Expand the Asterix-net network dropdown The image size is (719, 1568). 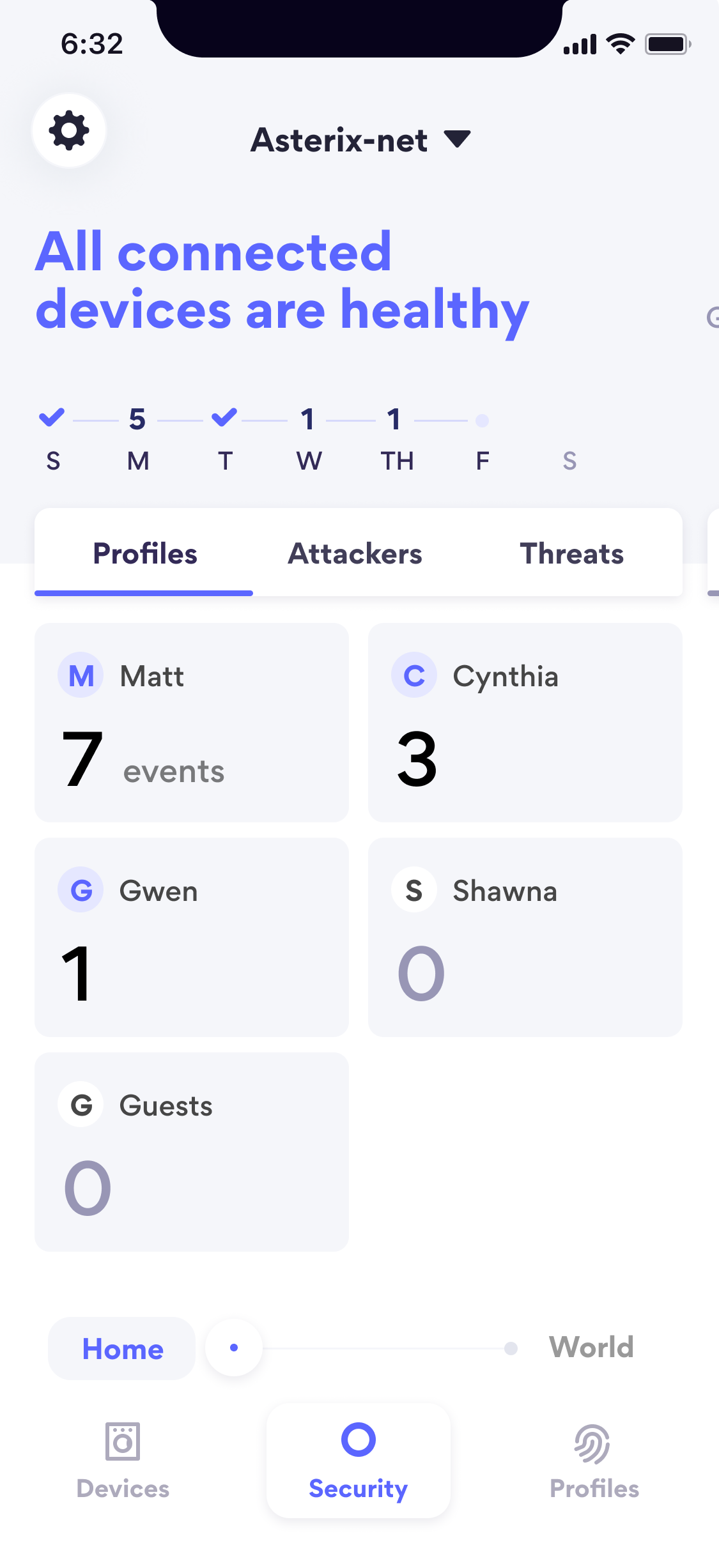click(360, 140)
